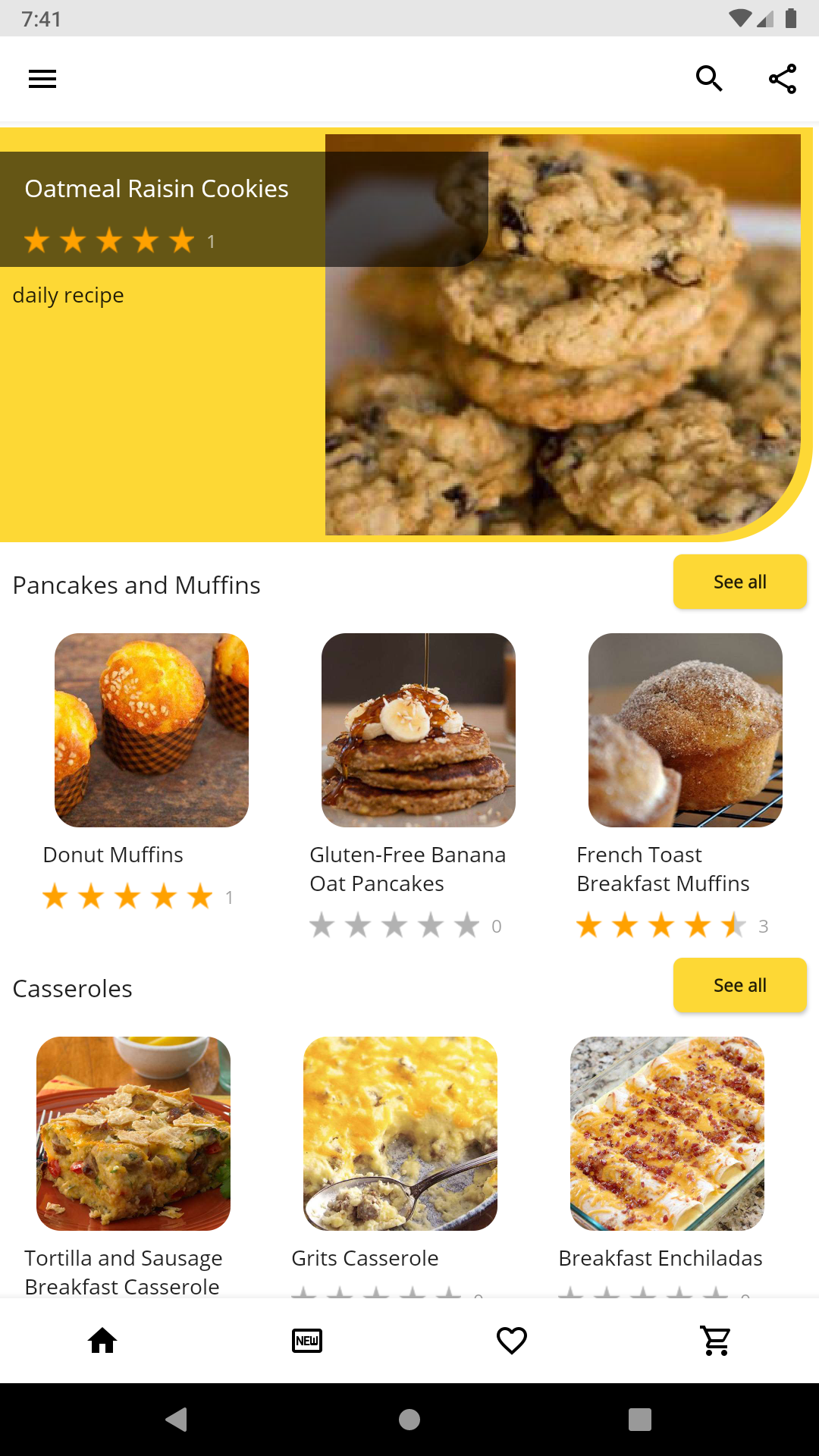Select the home icon in bottom bar
The width and height of the screenshot is (819, 1456).
pyautogui.click(x=102, y=1341)
